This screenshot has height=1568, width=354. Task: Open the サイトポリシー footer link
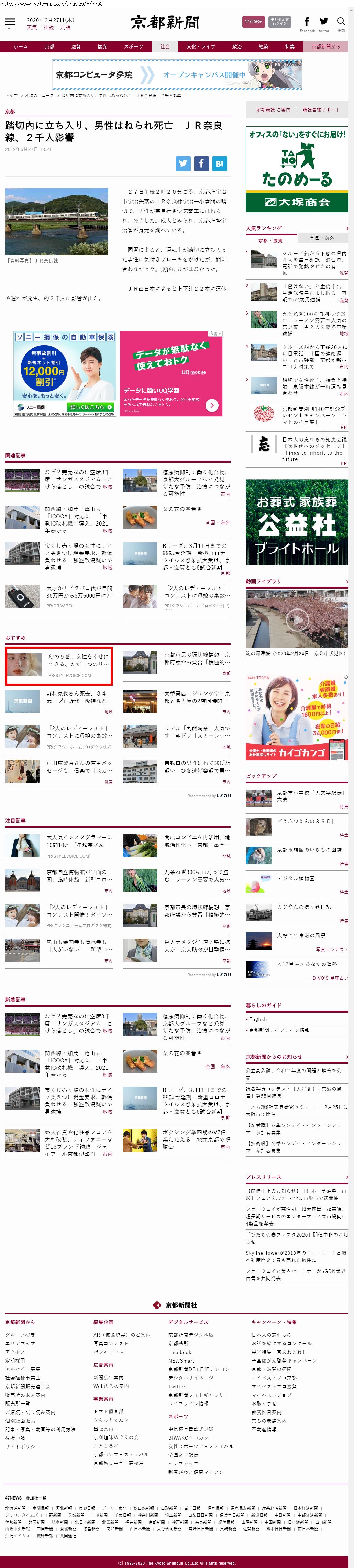point(22,1447)
